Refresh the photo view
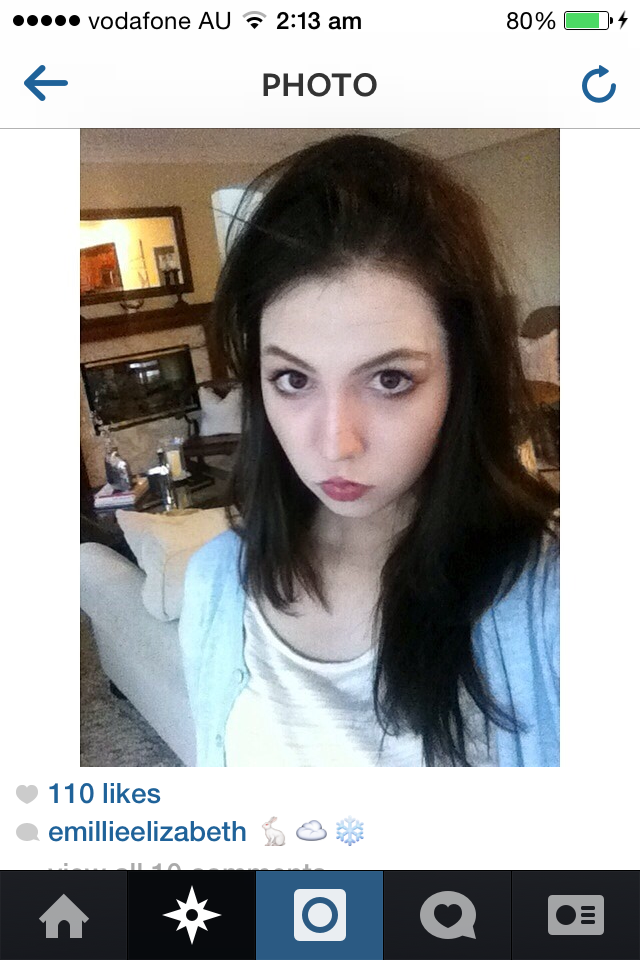This screenshot has width=640, height=960. [x=598, y=86]
